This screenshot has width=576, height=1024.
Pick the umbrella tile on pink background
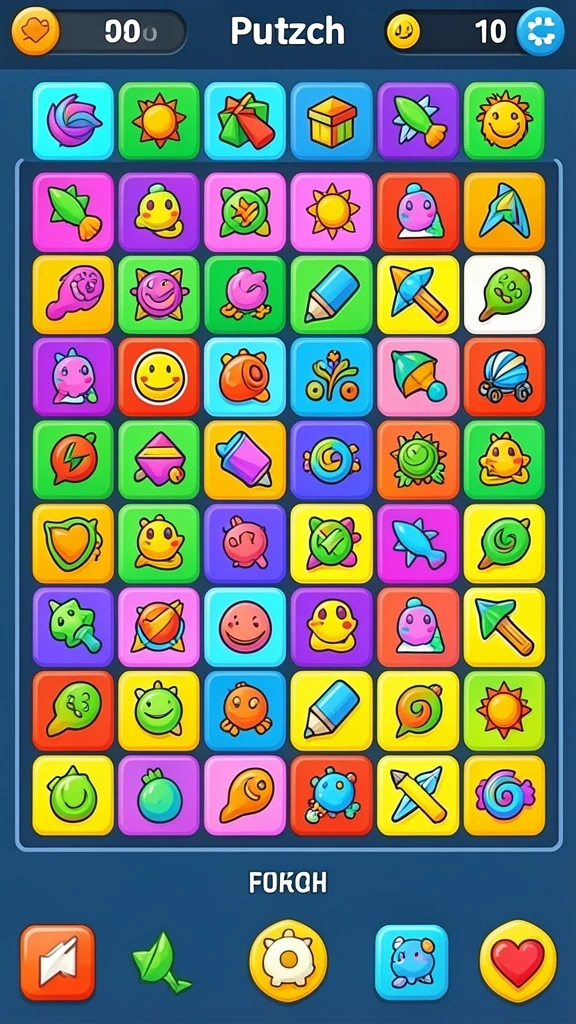(x=418, y=377)
